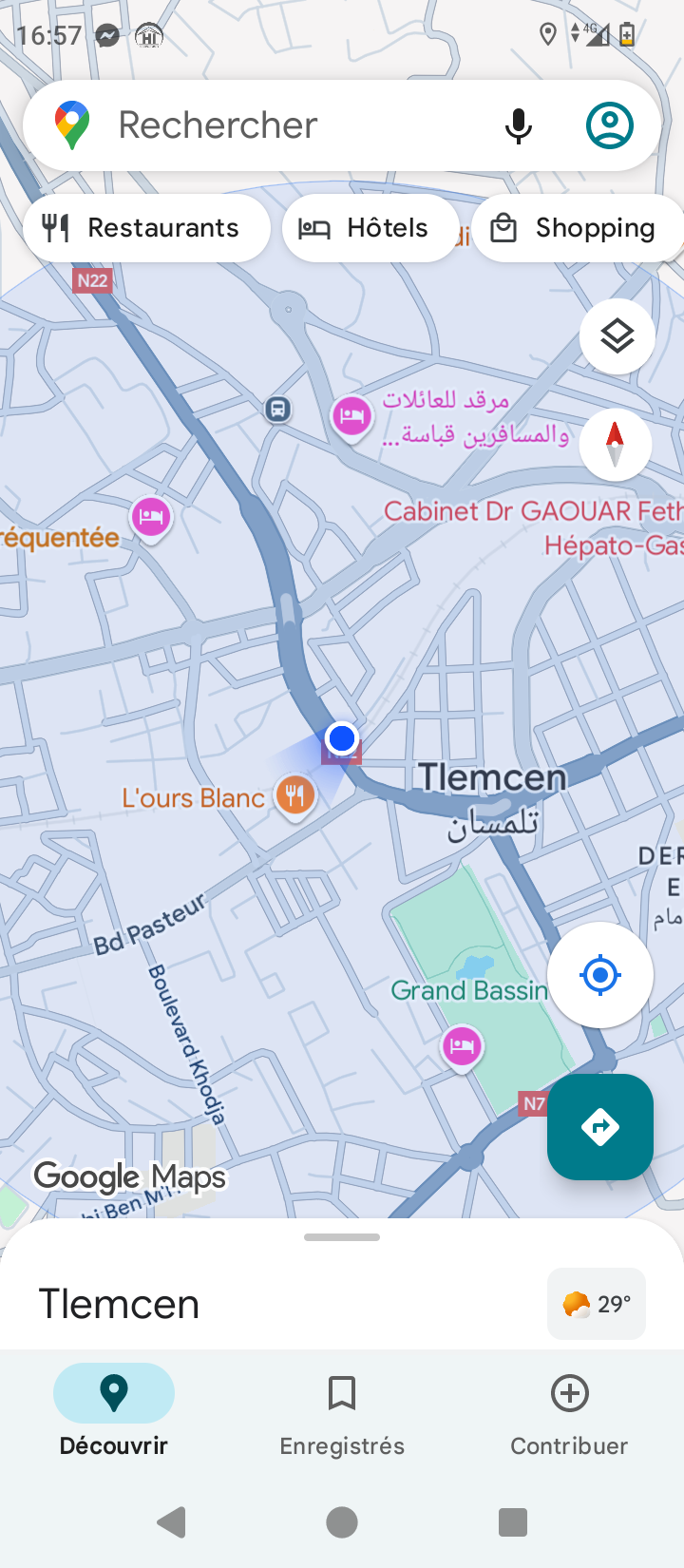Screen dimensions: 684x1568
Task: Open the map layers button
Action: 617,336
